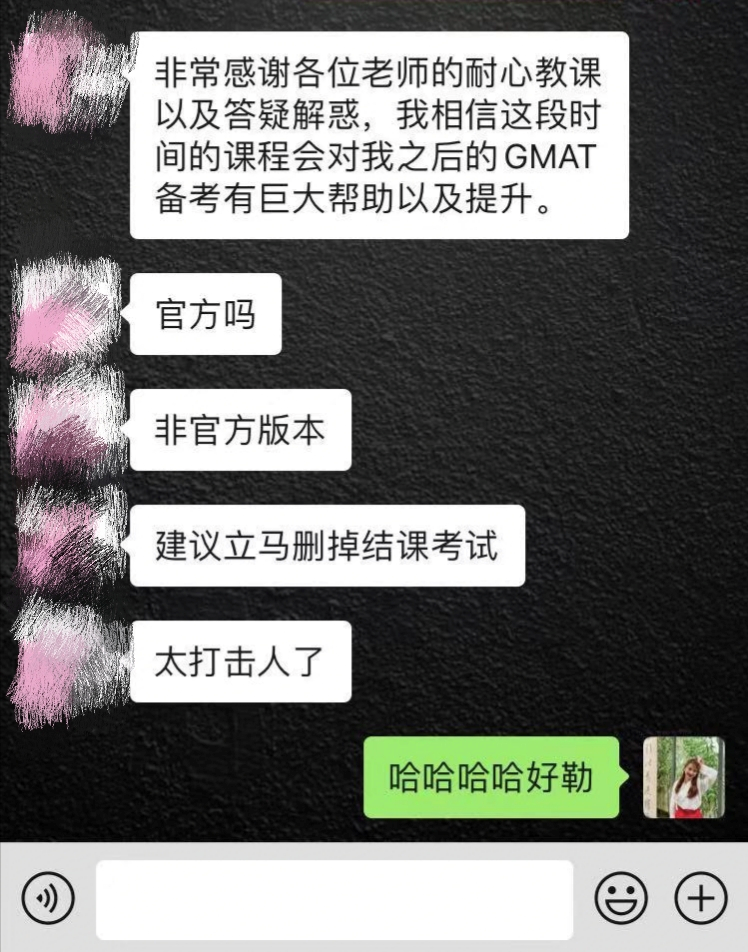This screenshot has width=748, height=952.
Task: Open the emoji picker
Action: click(x=621, y=899)
